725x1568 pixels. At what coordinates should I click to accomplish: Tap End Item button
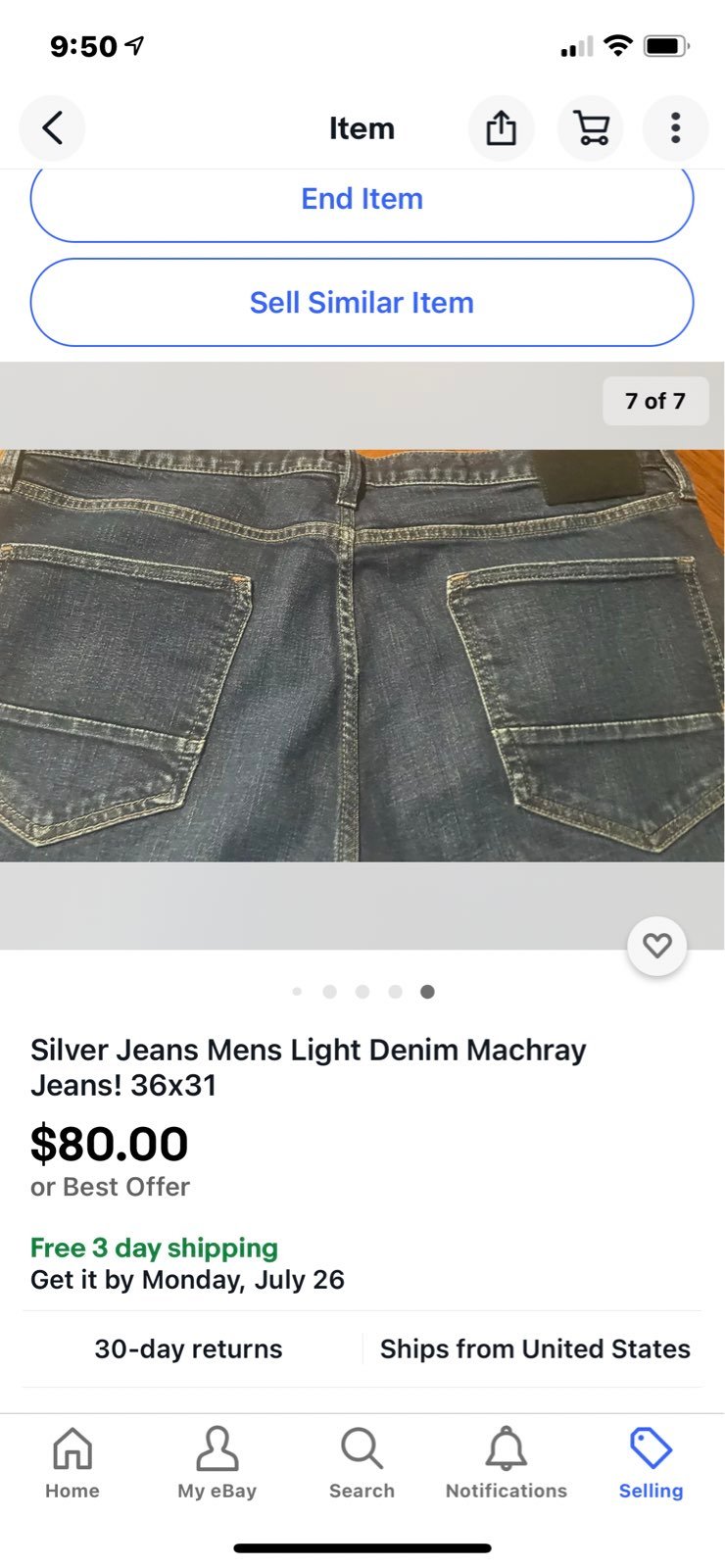[362, 200]
